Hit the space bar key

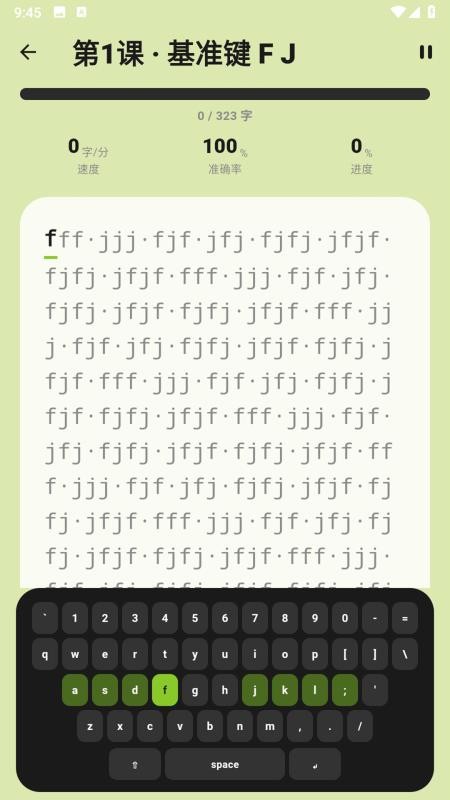click(x=224, y=764)
